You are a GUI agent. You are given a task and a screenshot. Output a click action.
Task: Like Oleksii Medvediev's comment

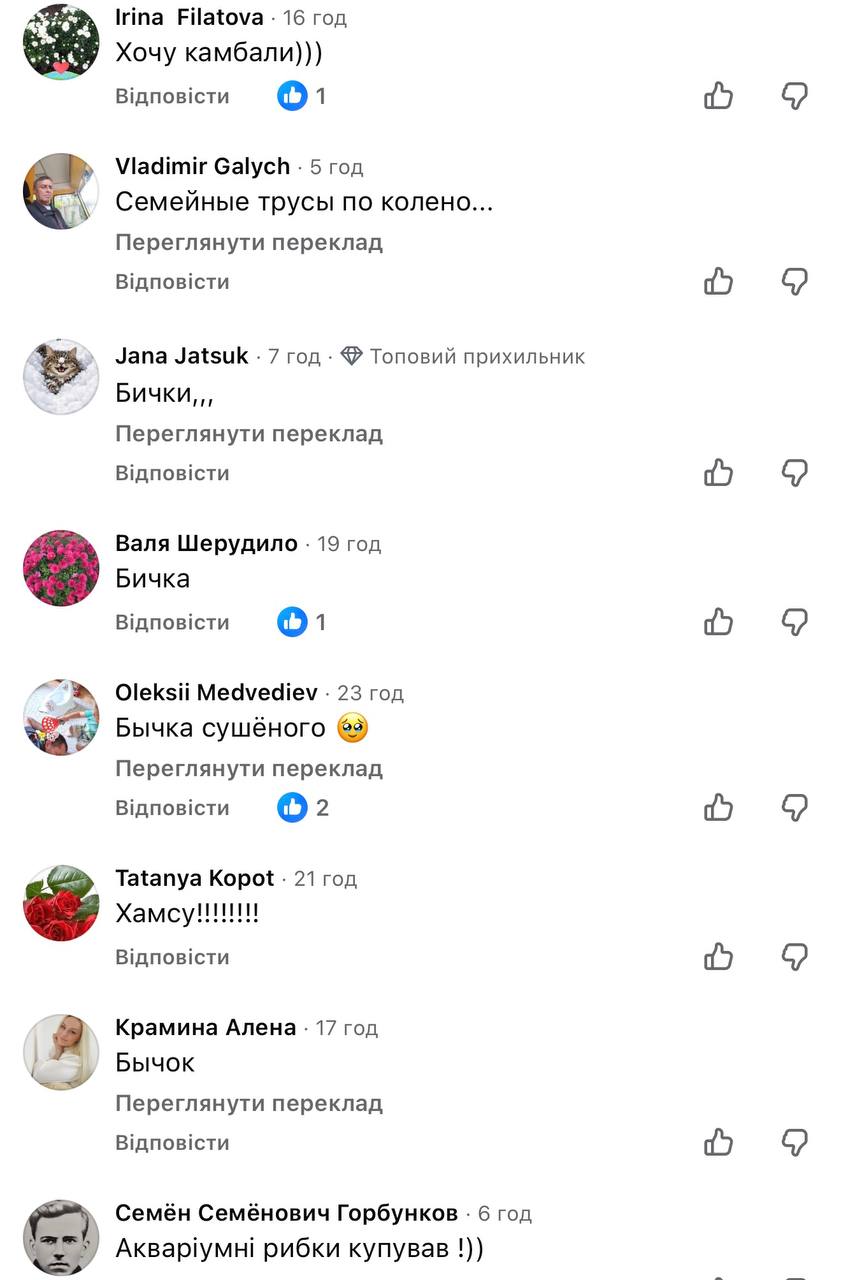(x=719, y=807)
